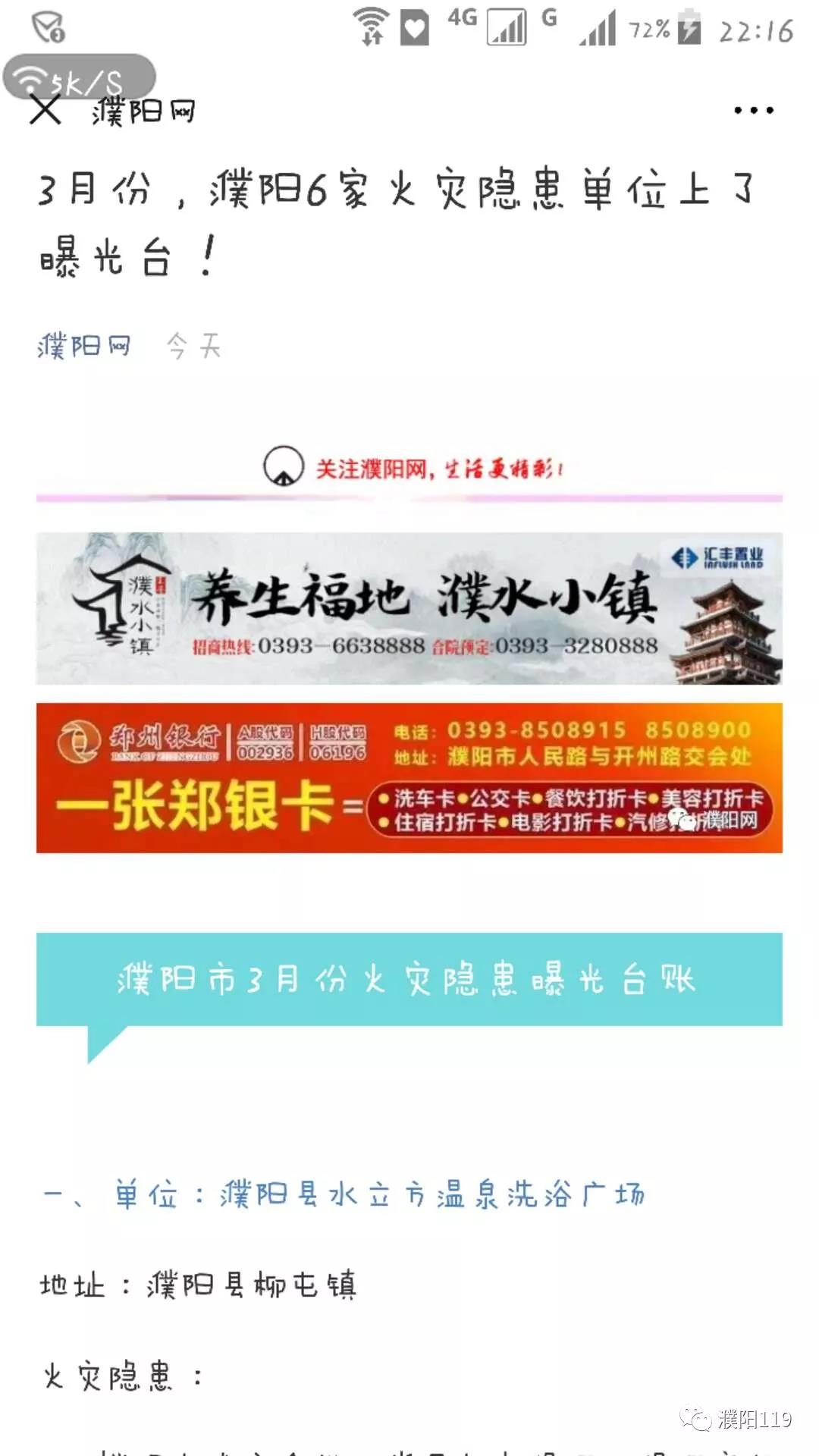Open the three-dot overflow menu

[x=753, y=111]
